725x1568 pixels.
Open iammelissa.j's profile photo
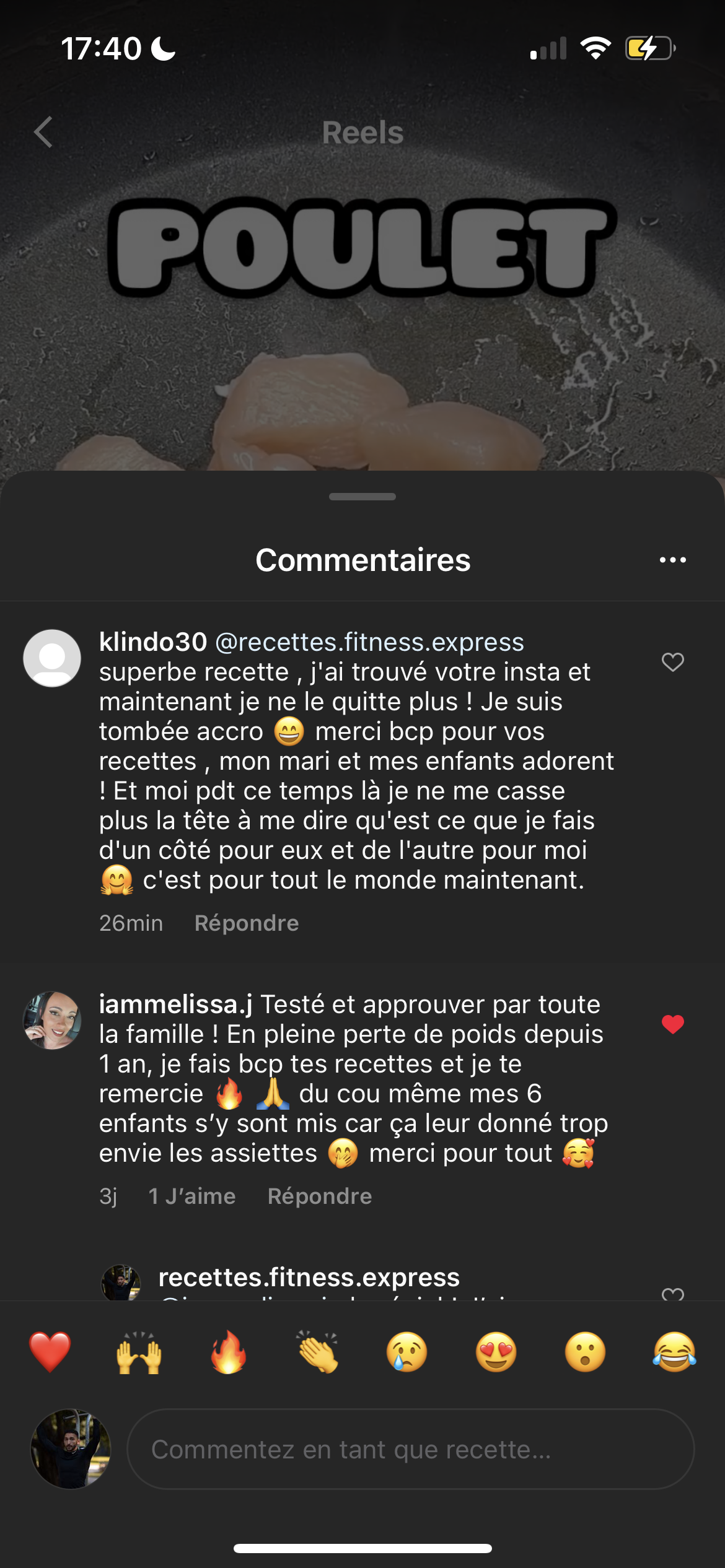tap(52, 1020)
